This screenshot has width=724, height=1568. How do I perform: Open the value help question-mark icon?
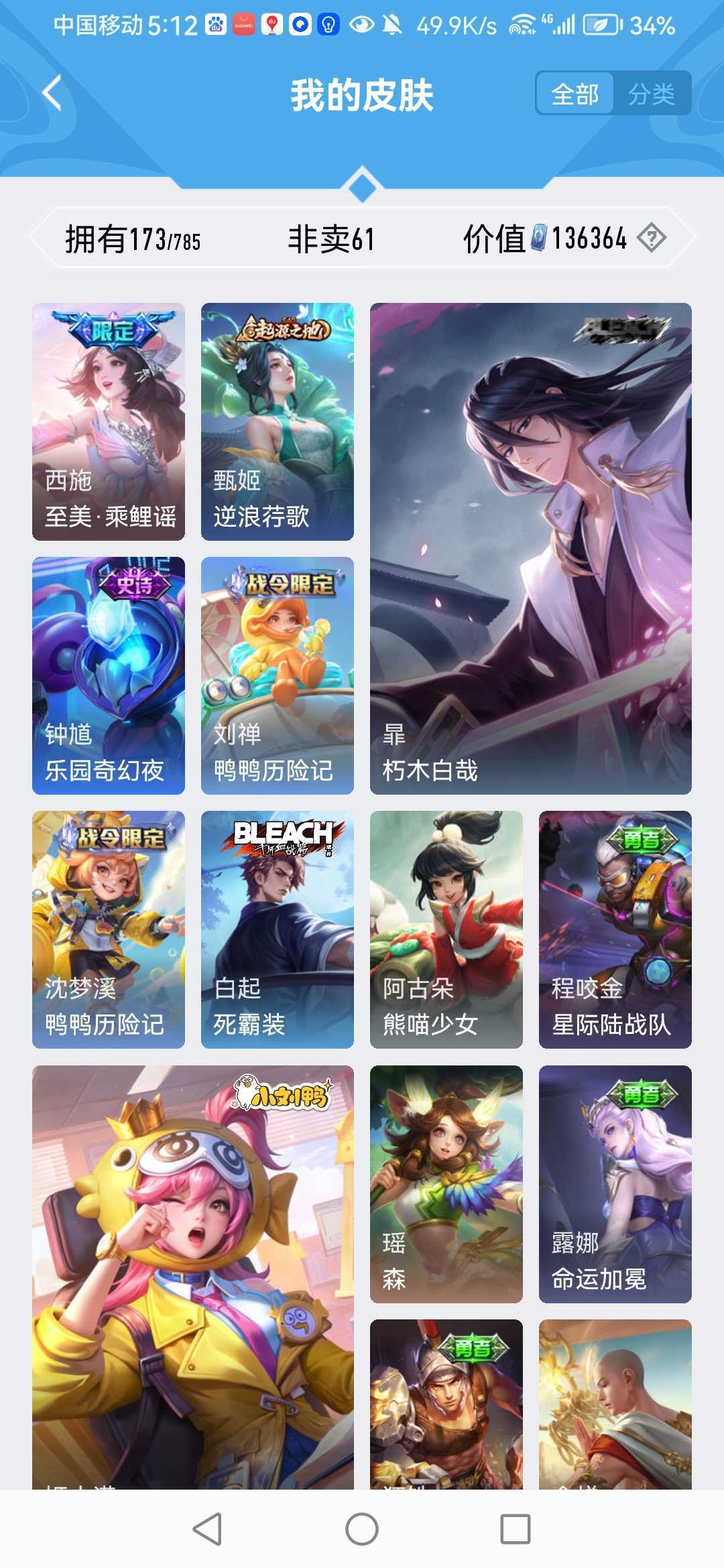[651, 238]
